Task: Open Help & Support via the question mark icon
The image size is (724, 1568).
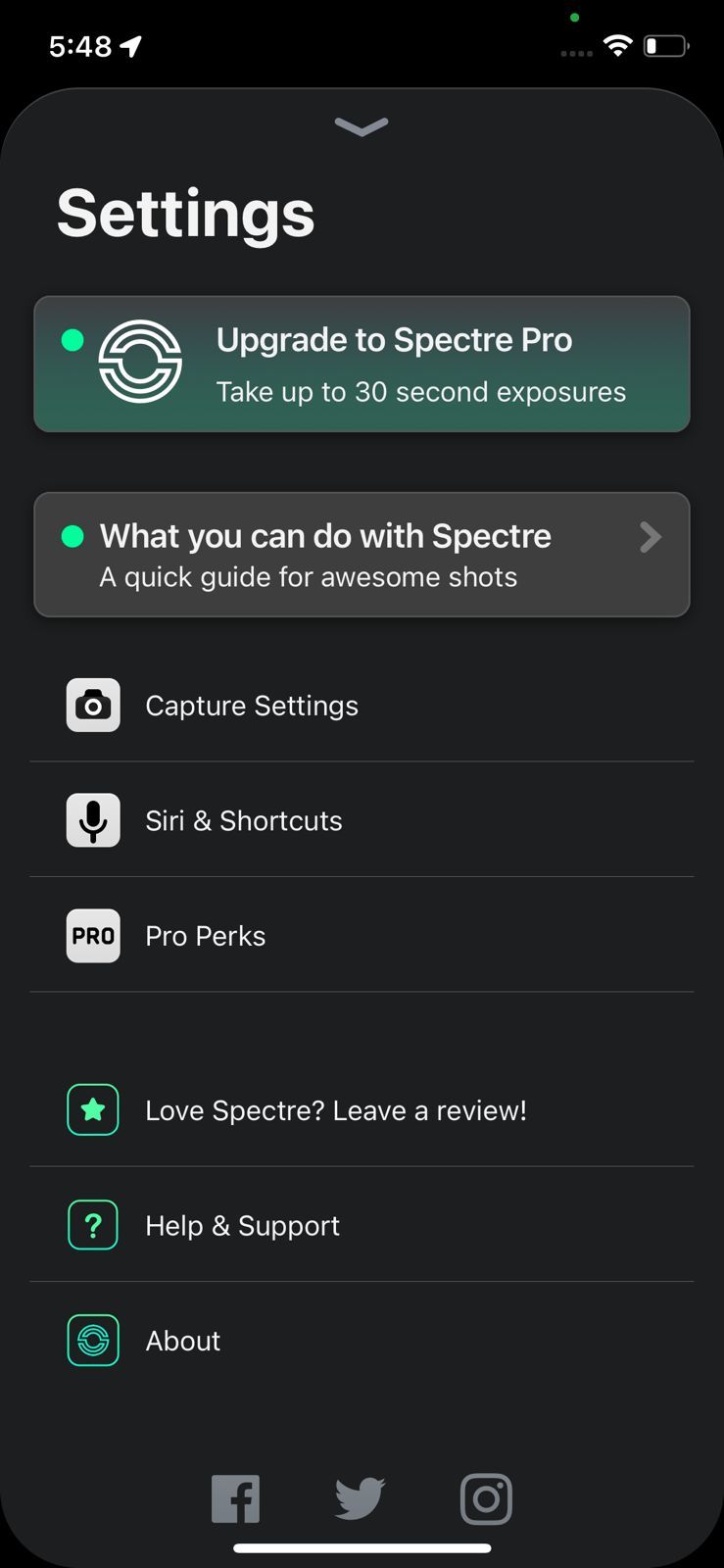Action: tap(92, 1224)
